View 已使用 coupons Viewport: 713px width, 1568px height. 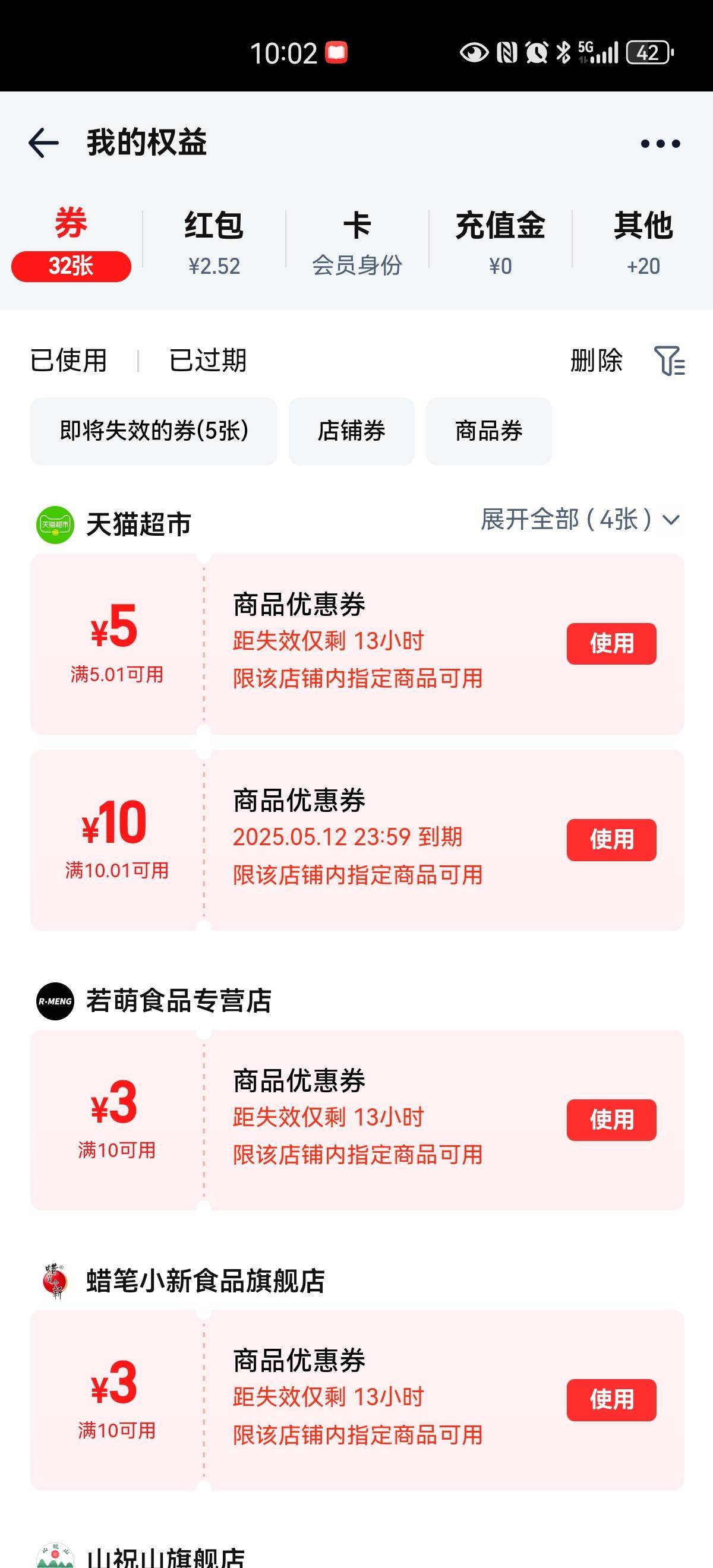(69, 361)
